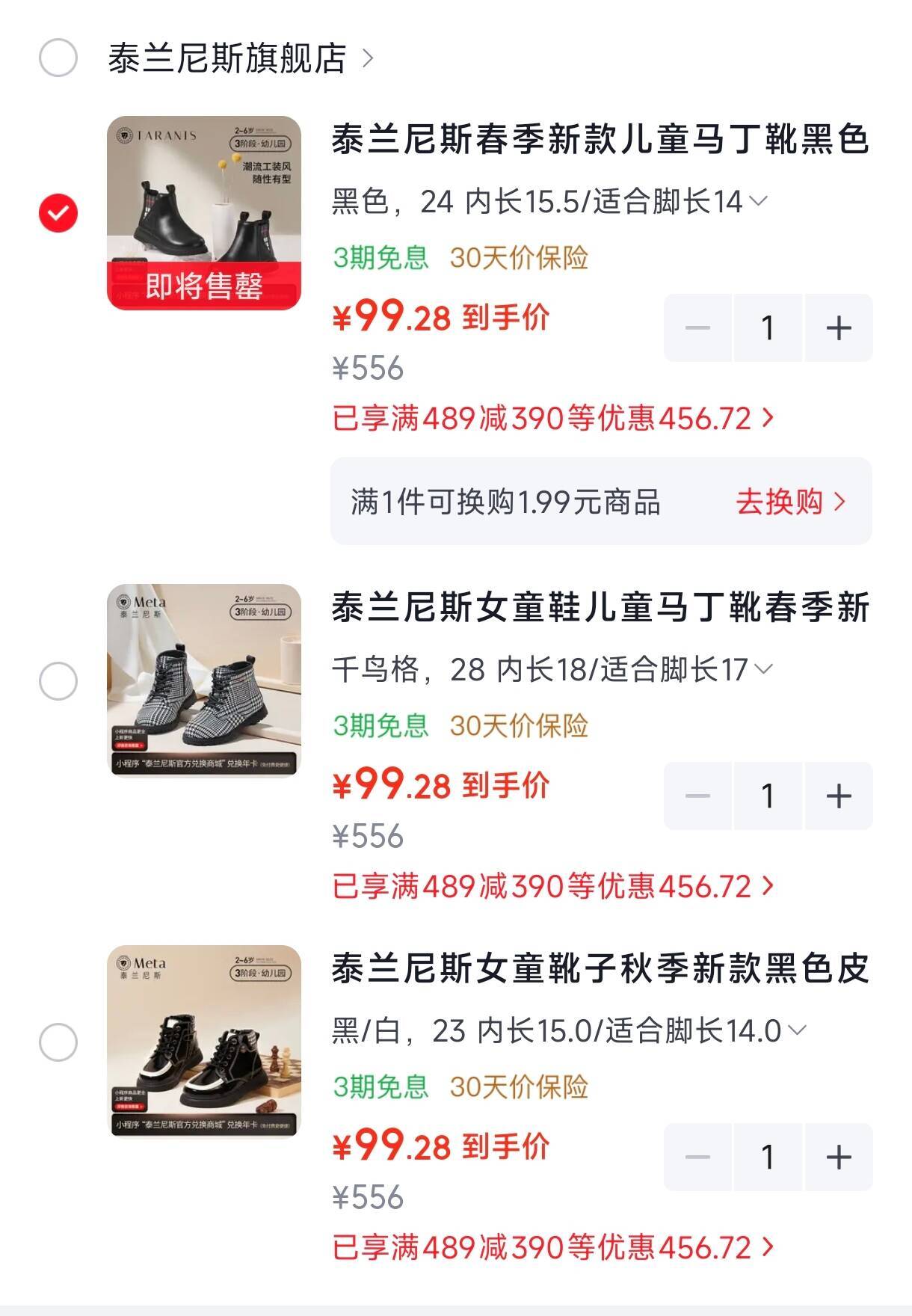Open the 黑/白 女童靴子 product image
The height and width of the screenshot is (1316, 912).
tap(204, 1042)
